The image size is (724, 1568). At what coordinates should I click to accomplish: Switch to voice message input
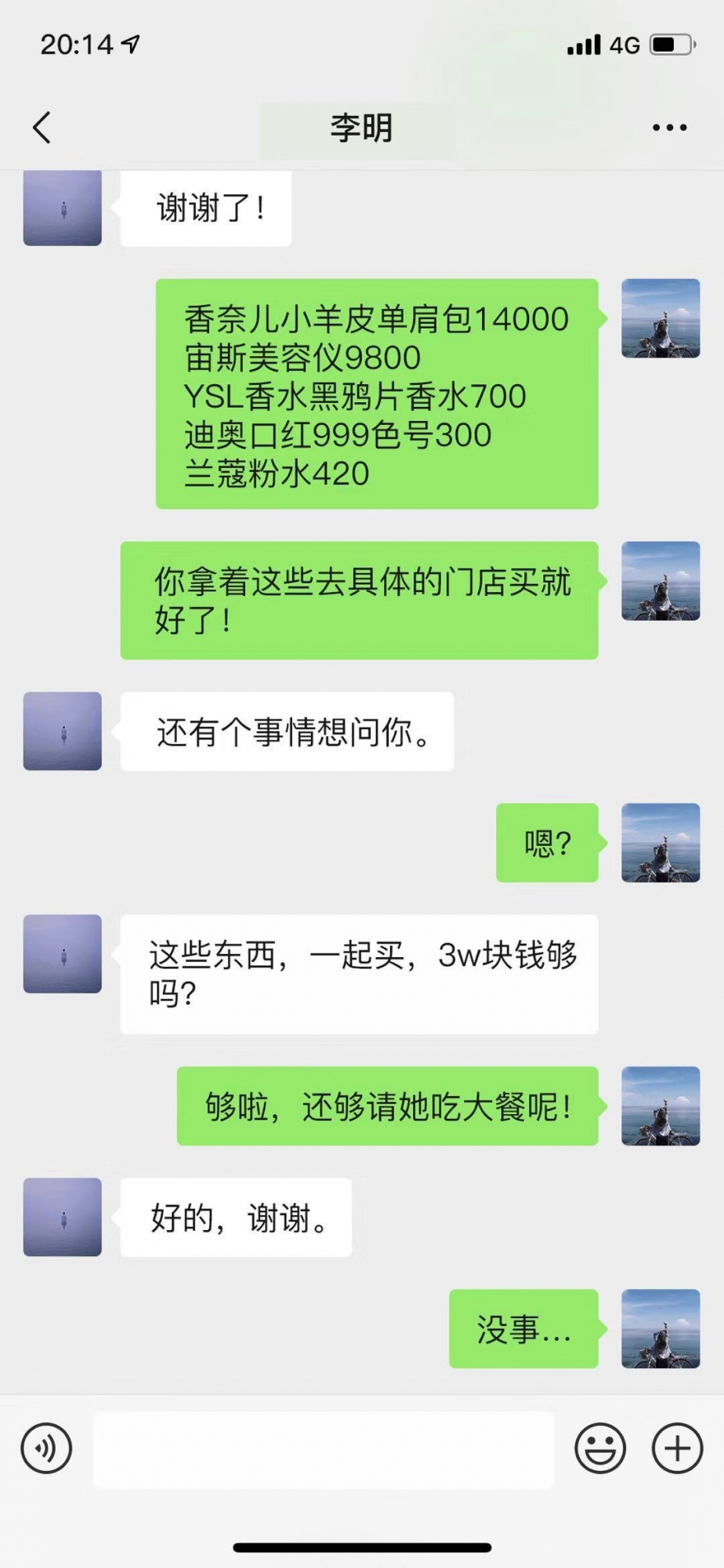point(45,1448)
